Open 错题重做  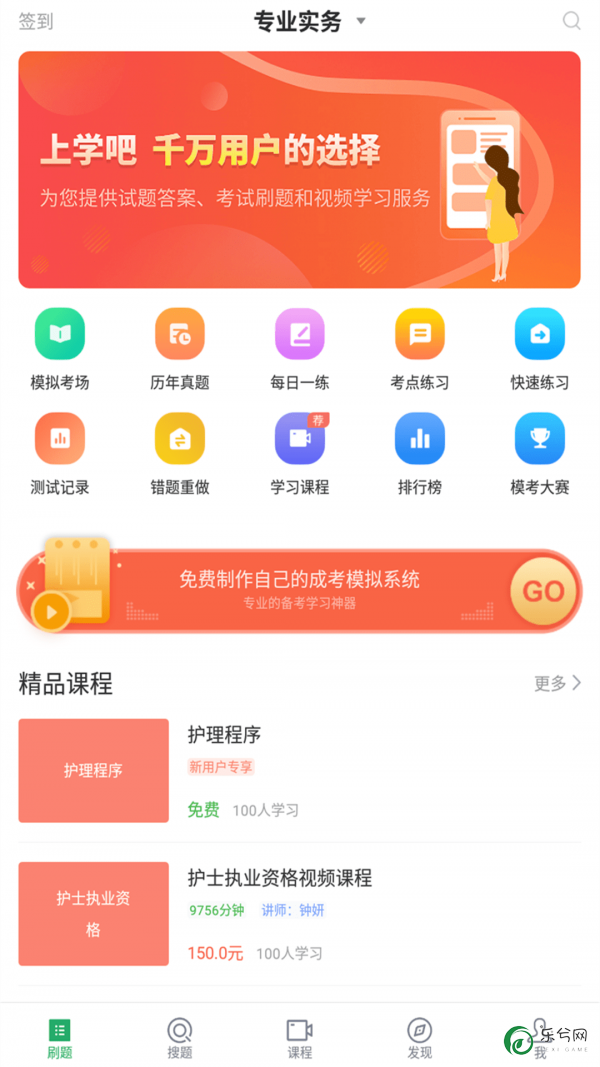click(x=180, y=454)
